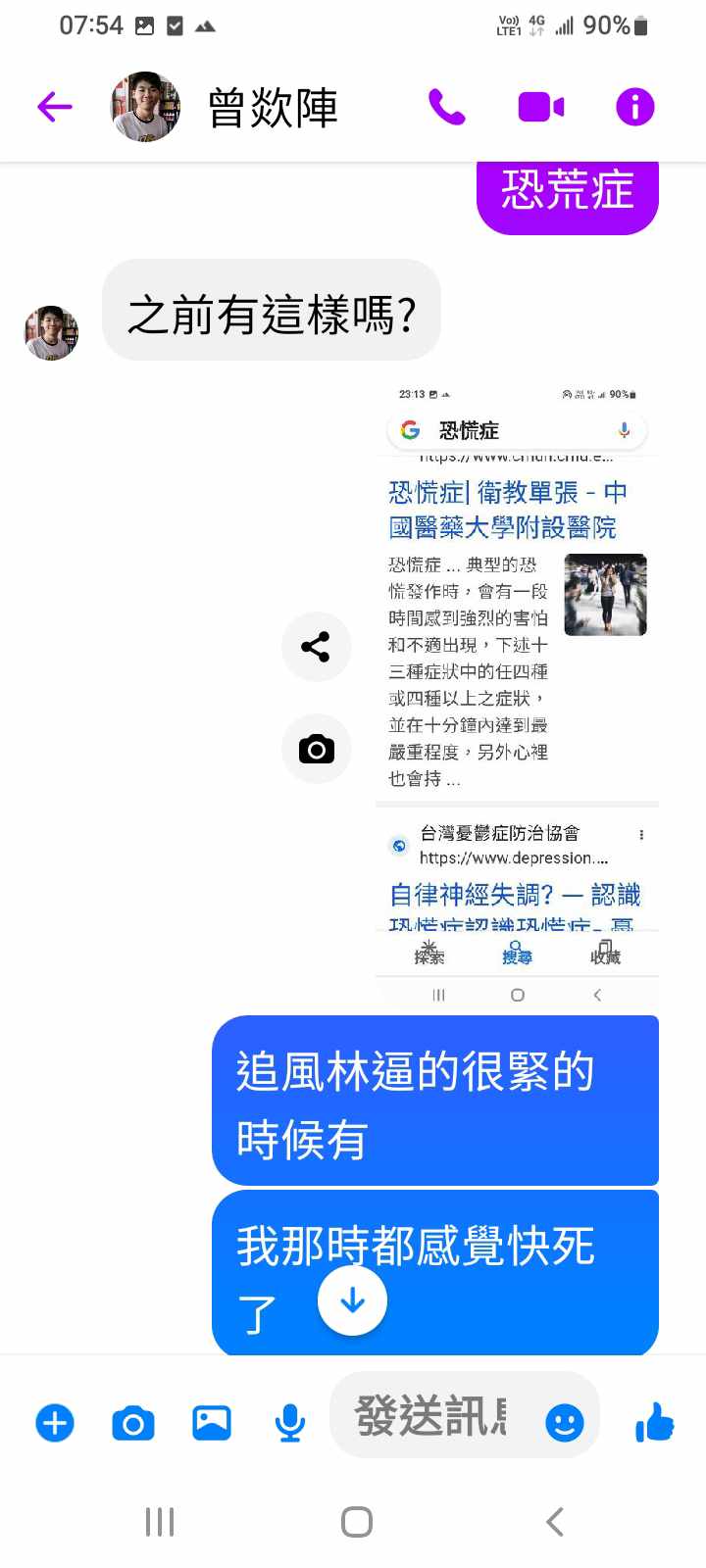Open 曾欻陣's profile picture in header
Image resolution: width=706 pixels, height=1568 pixels.
pos(145,107)
